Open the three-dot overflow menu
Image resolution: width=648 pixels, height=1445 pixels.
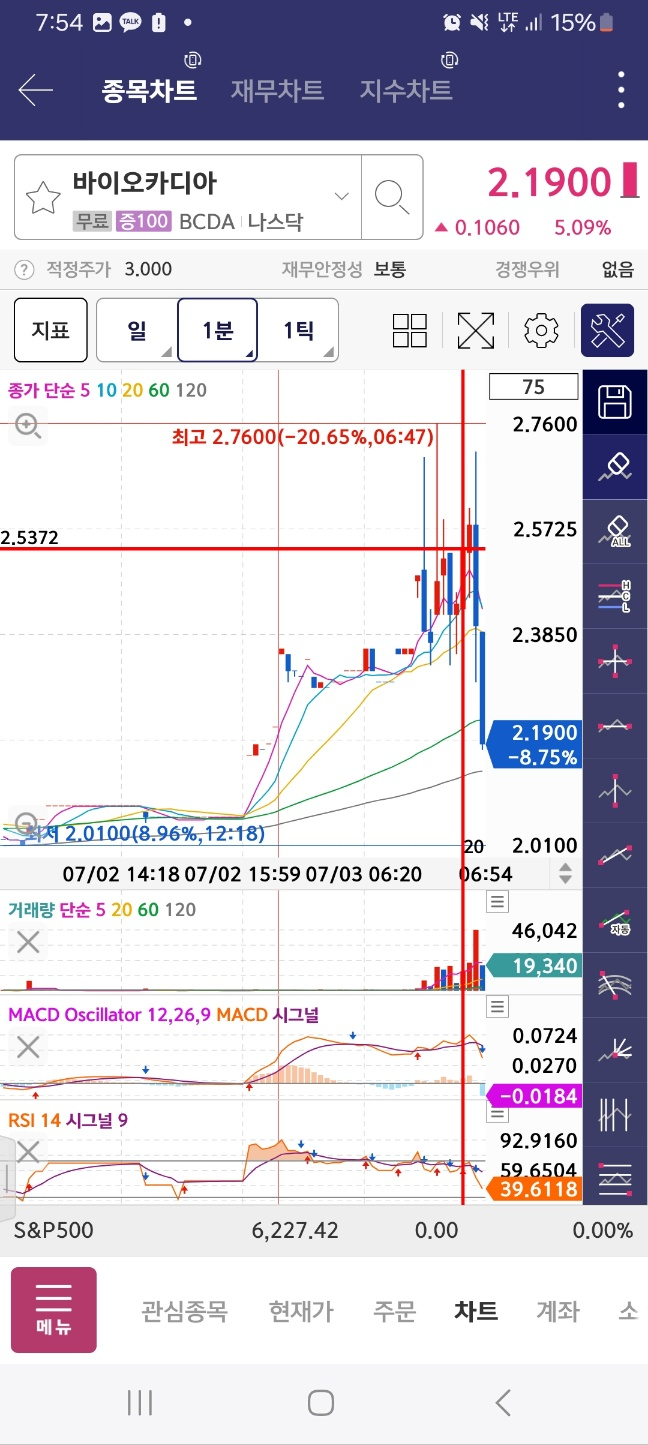pyautogui.click(x=621, y=90)
